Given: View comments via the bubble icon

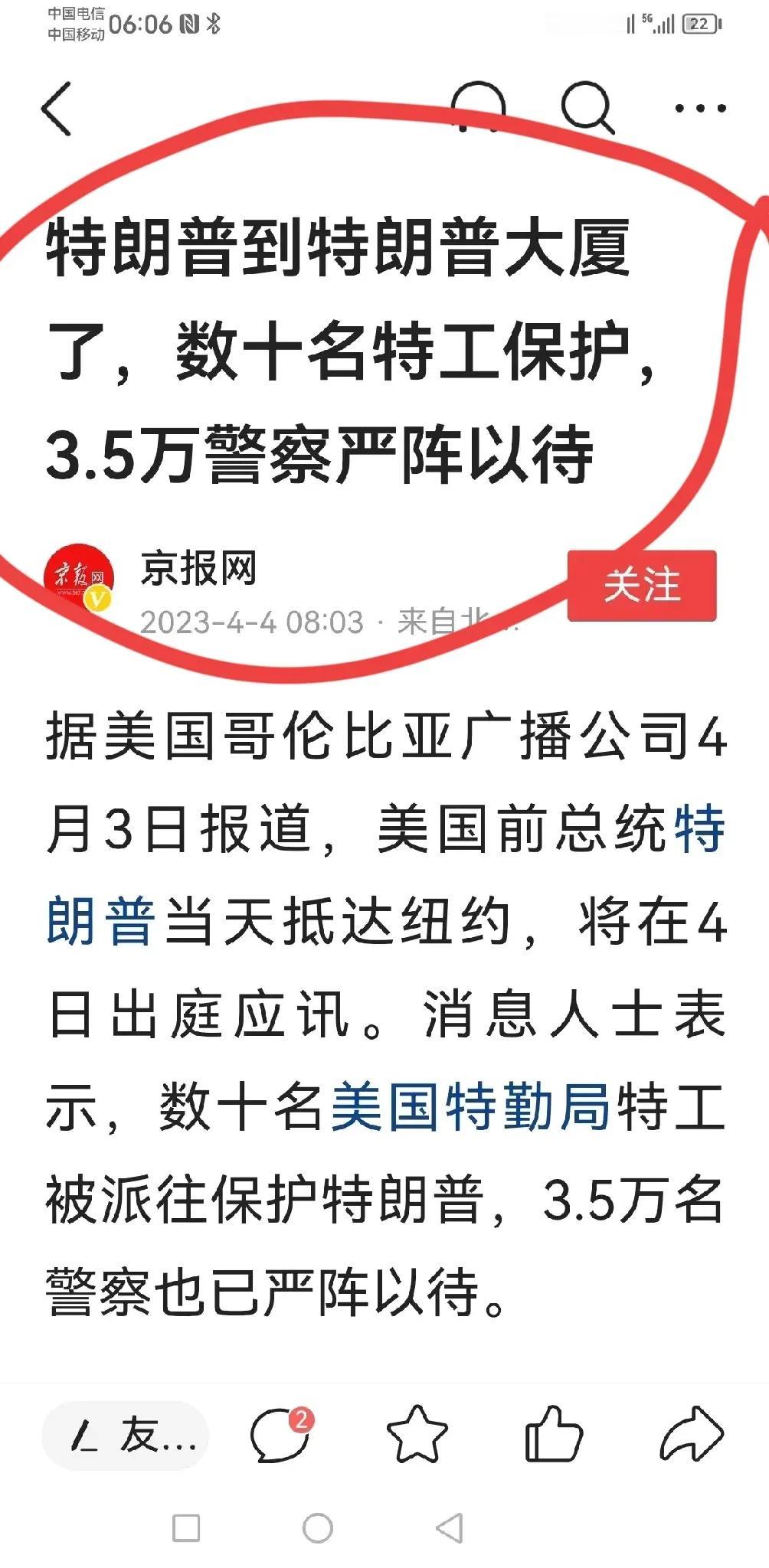Looking at the screenshot, I should [x=280, y=1435].
